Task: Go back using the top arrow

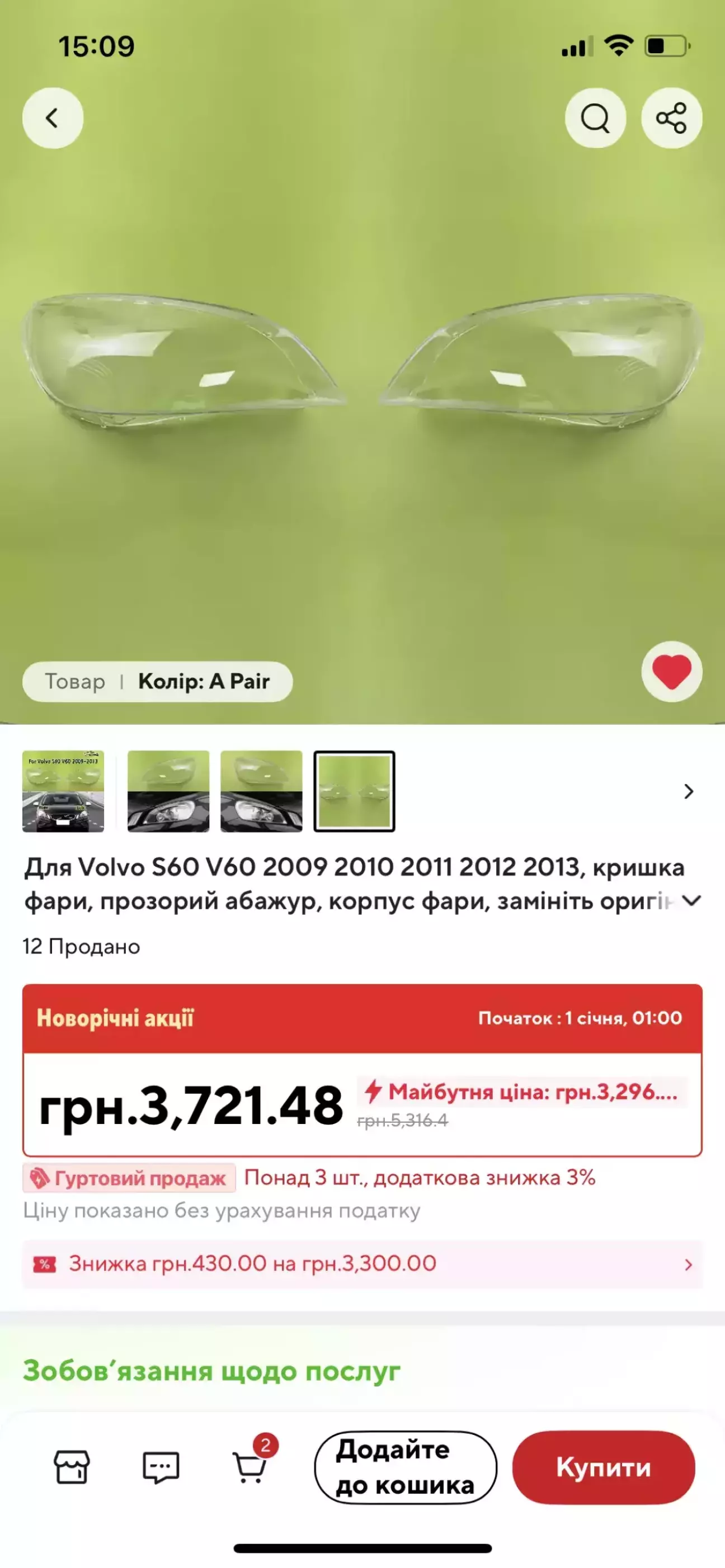Action: click(x=53, y=118)
